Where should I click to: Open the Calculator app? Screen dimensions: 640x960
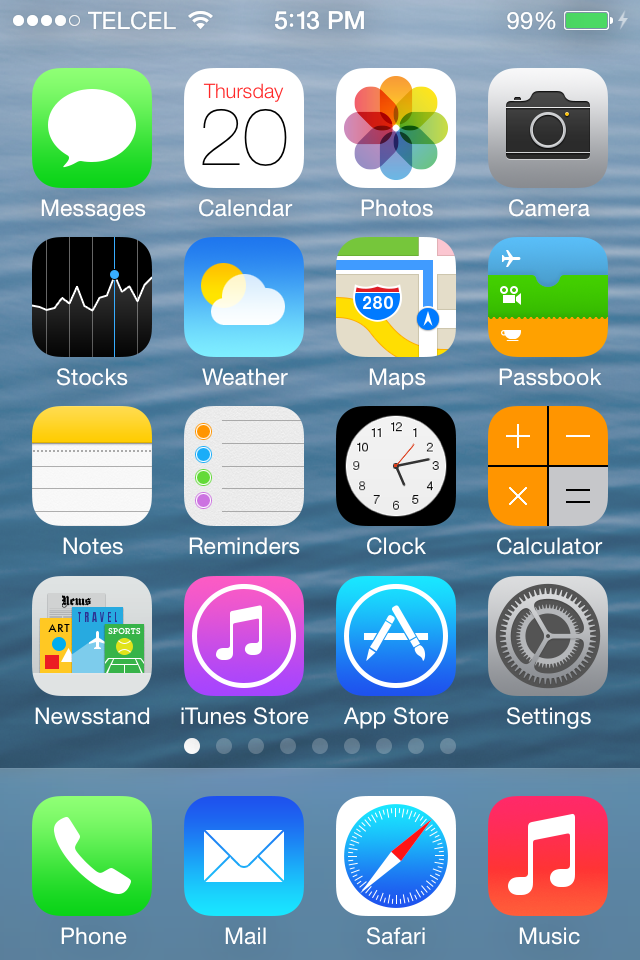[548, 466]
